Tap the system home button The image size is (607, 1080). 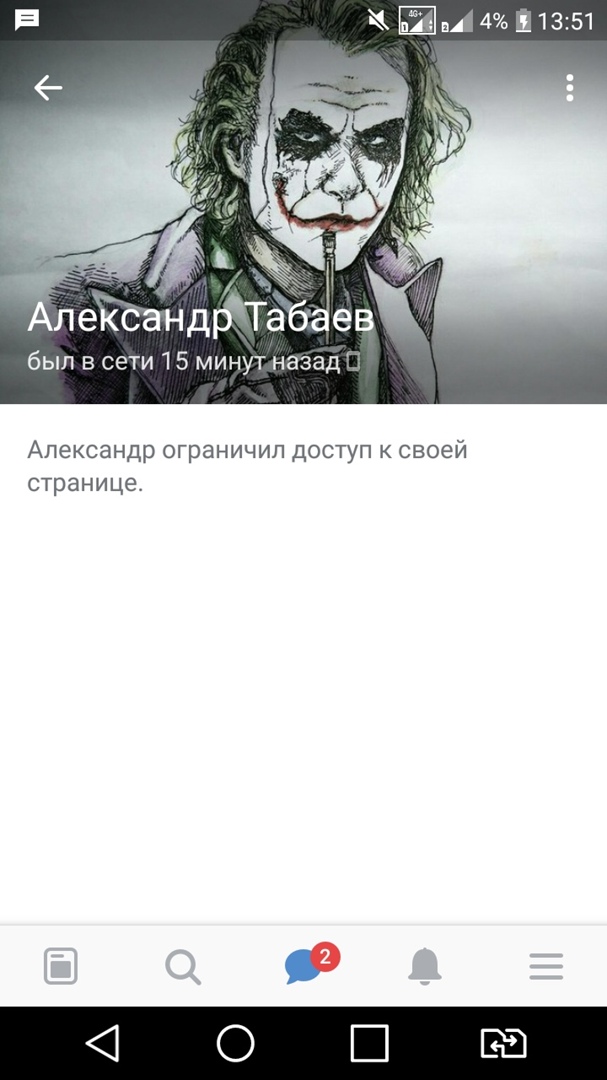[x=236, y=1043]
